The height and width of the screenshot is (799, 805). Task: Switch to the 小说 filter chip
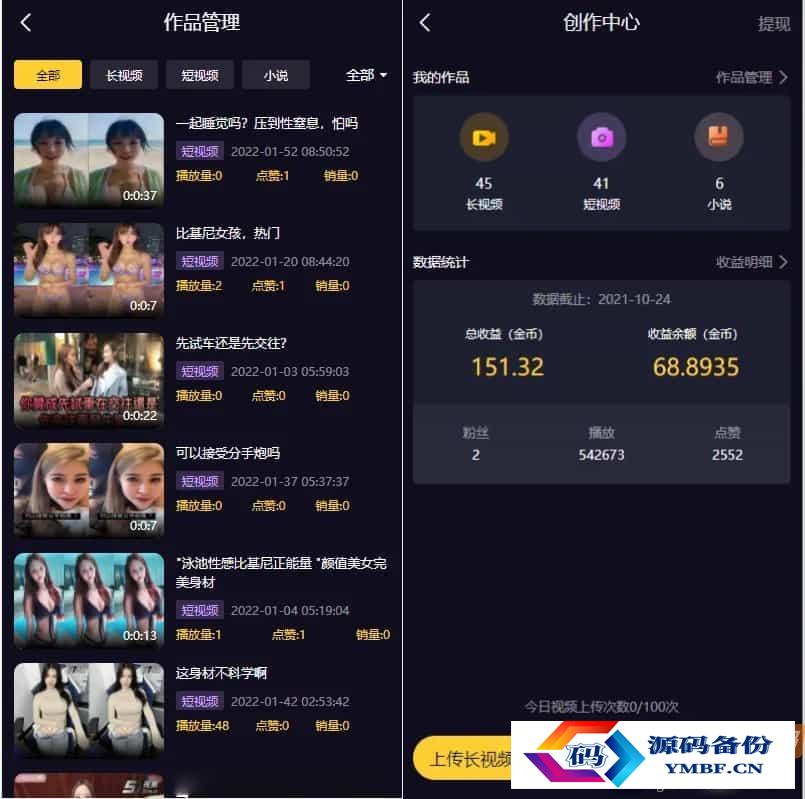(276, 75)
